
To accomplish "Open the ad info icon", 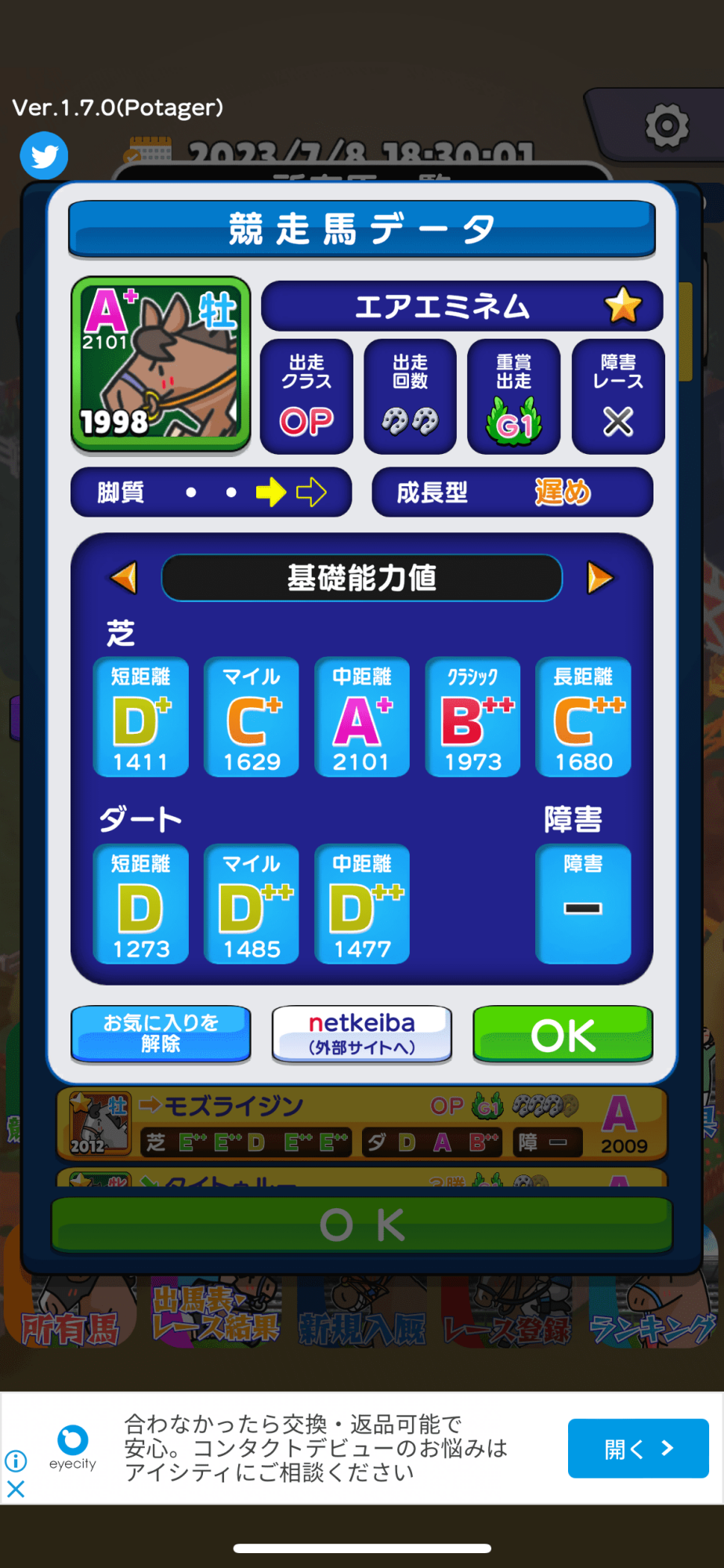I will (16, 1461).
